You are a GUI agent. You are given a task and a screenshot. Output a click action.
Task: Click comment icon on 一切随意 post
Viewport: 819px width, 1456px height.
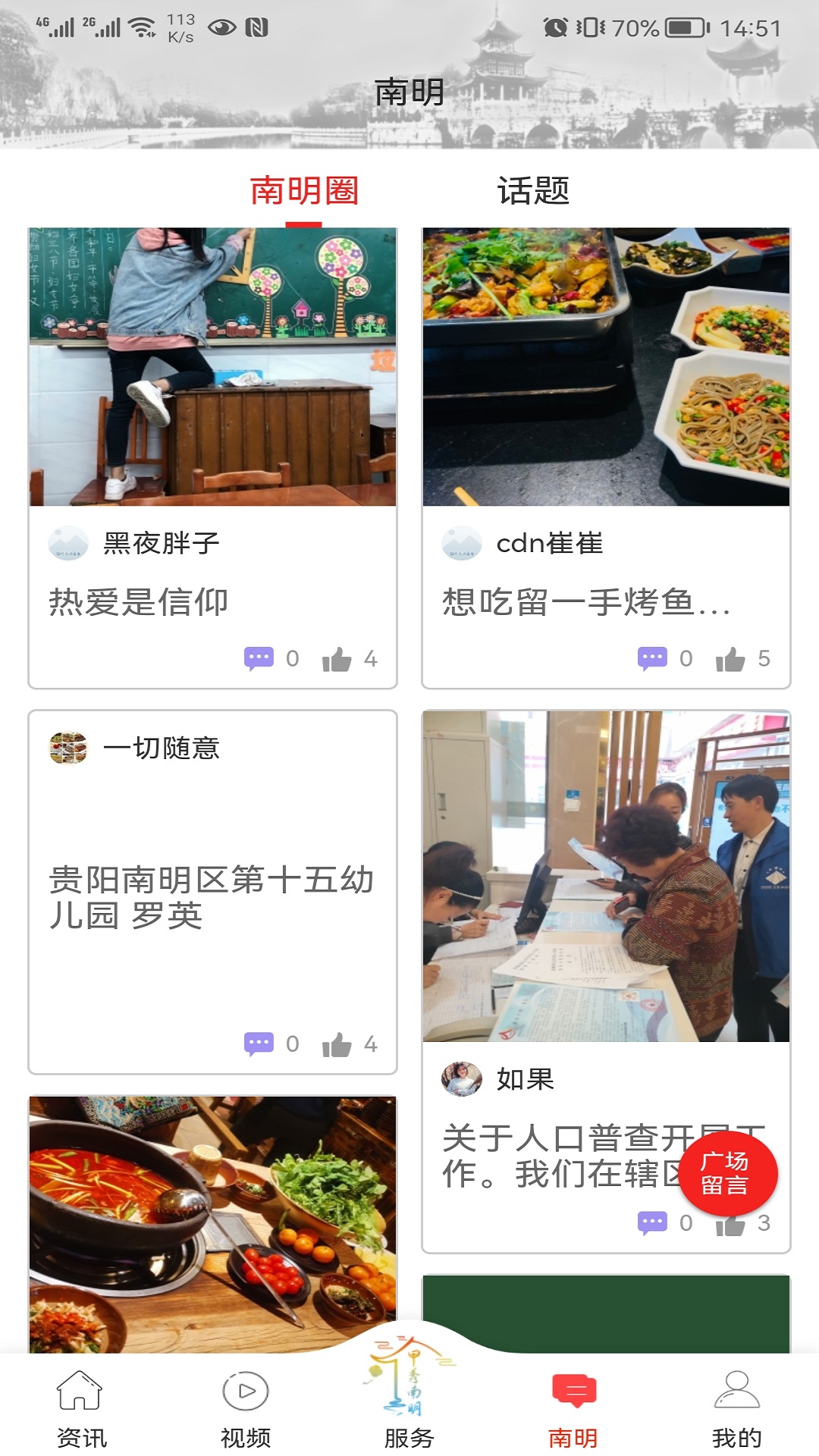pyautogui.click(x=261, y=1043)
